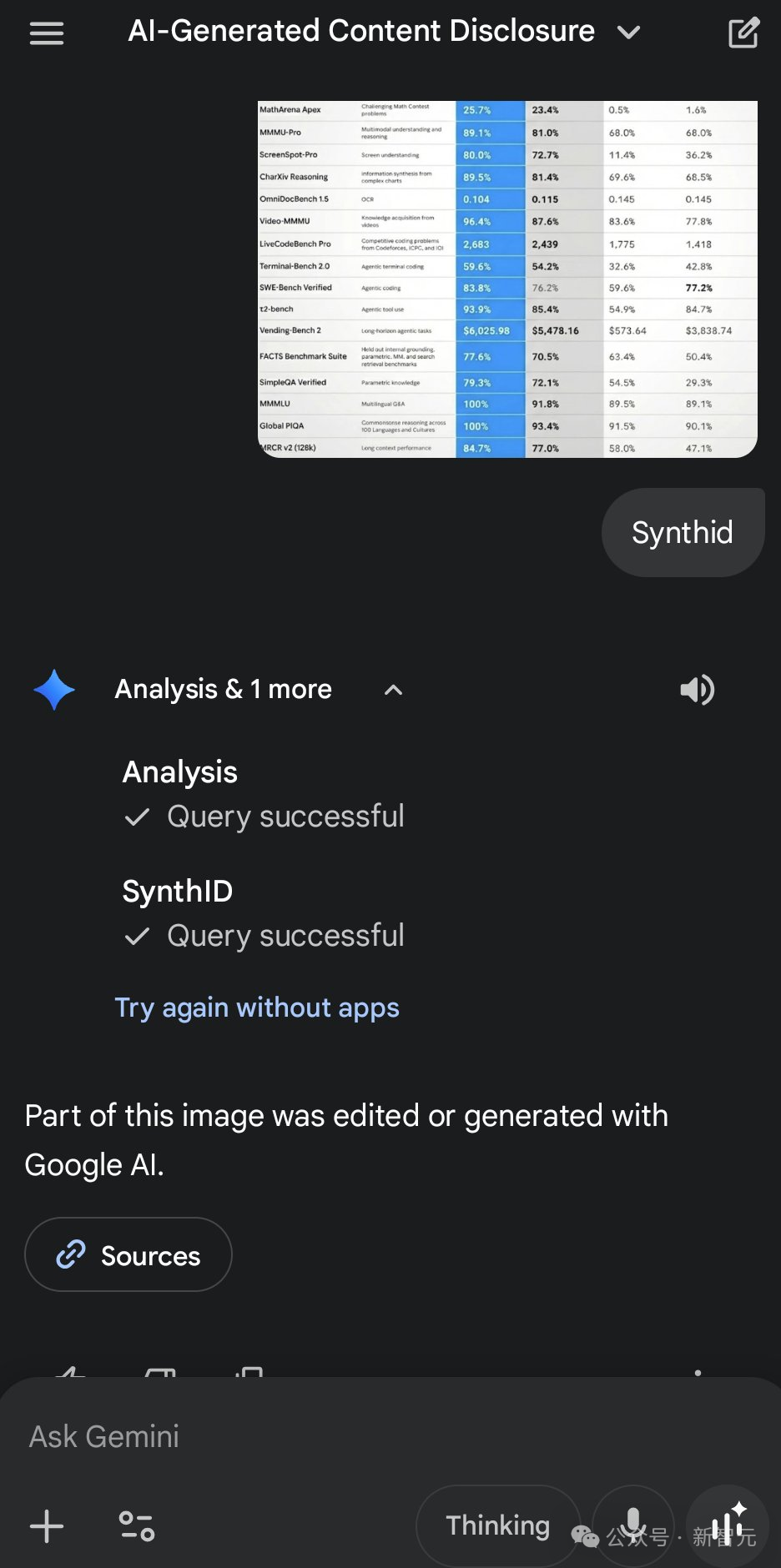Start voice input with the microphone
Screen dimensions: 781x1568
pos(632,1524)
